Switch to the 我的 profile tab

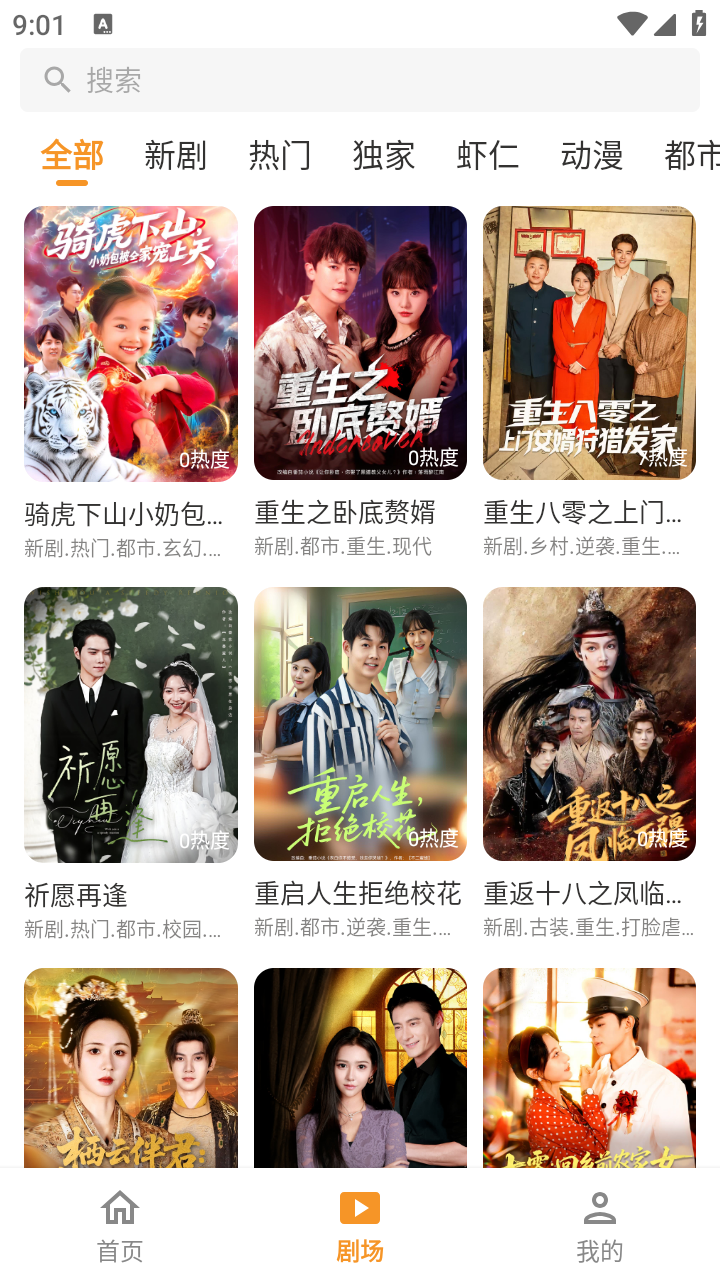(600, 1225)
